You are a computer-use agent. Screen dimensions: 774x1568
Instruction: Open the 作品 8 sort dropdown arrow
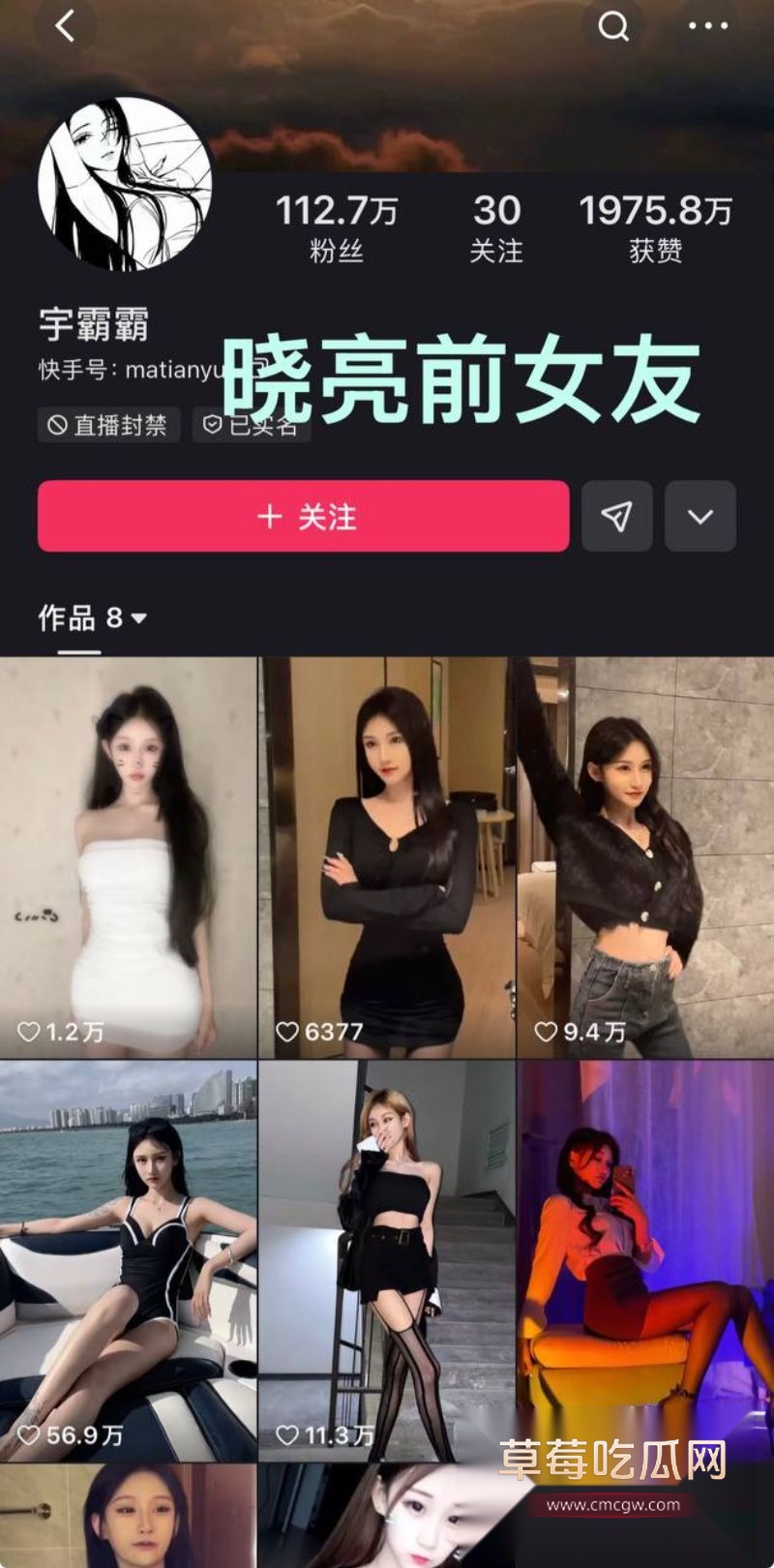point(138,618)
